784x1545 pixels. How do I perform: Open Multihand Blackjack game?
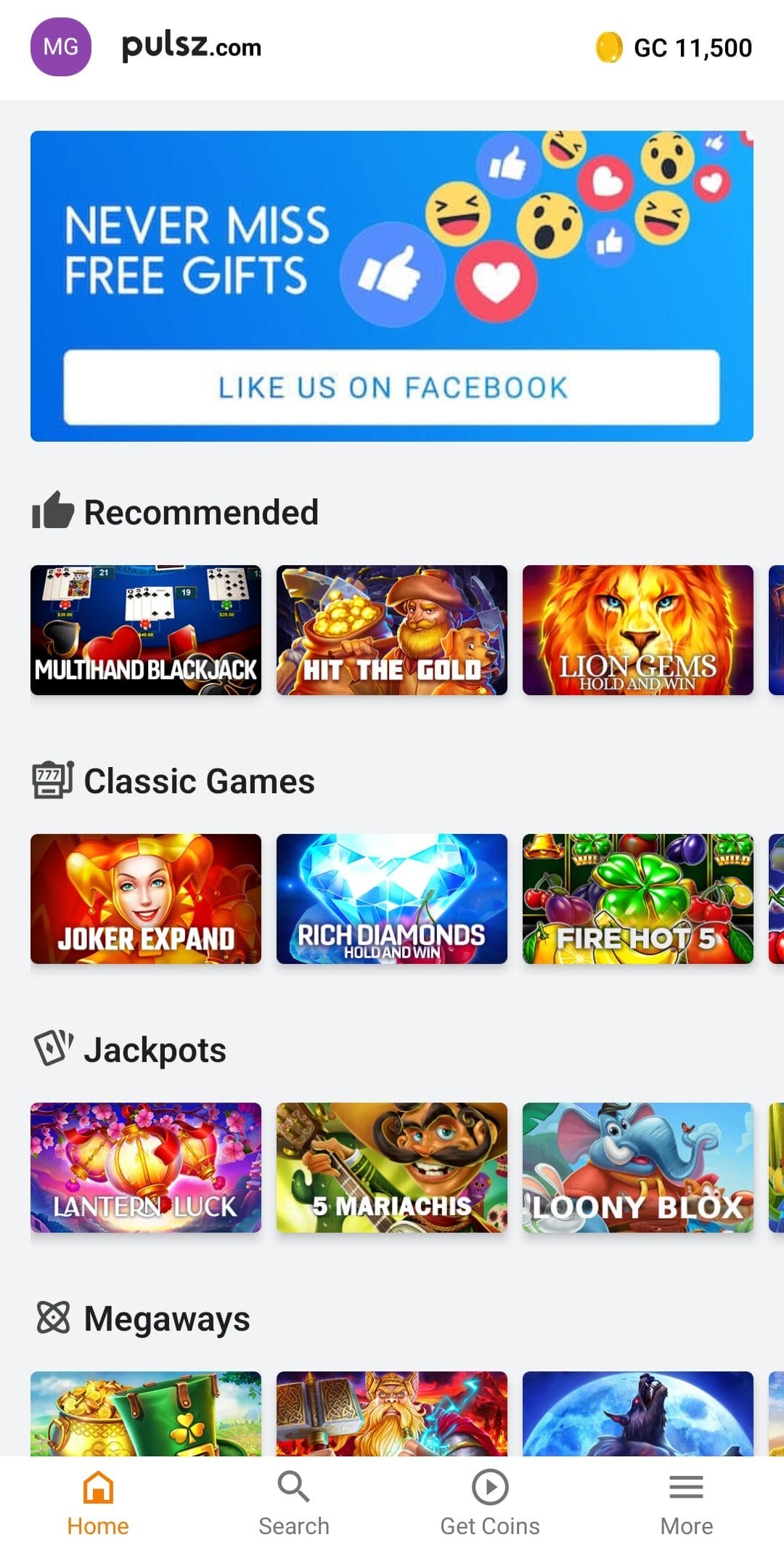146,630
